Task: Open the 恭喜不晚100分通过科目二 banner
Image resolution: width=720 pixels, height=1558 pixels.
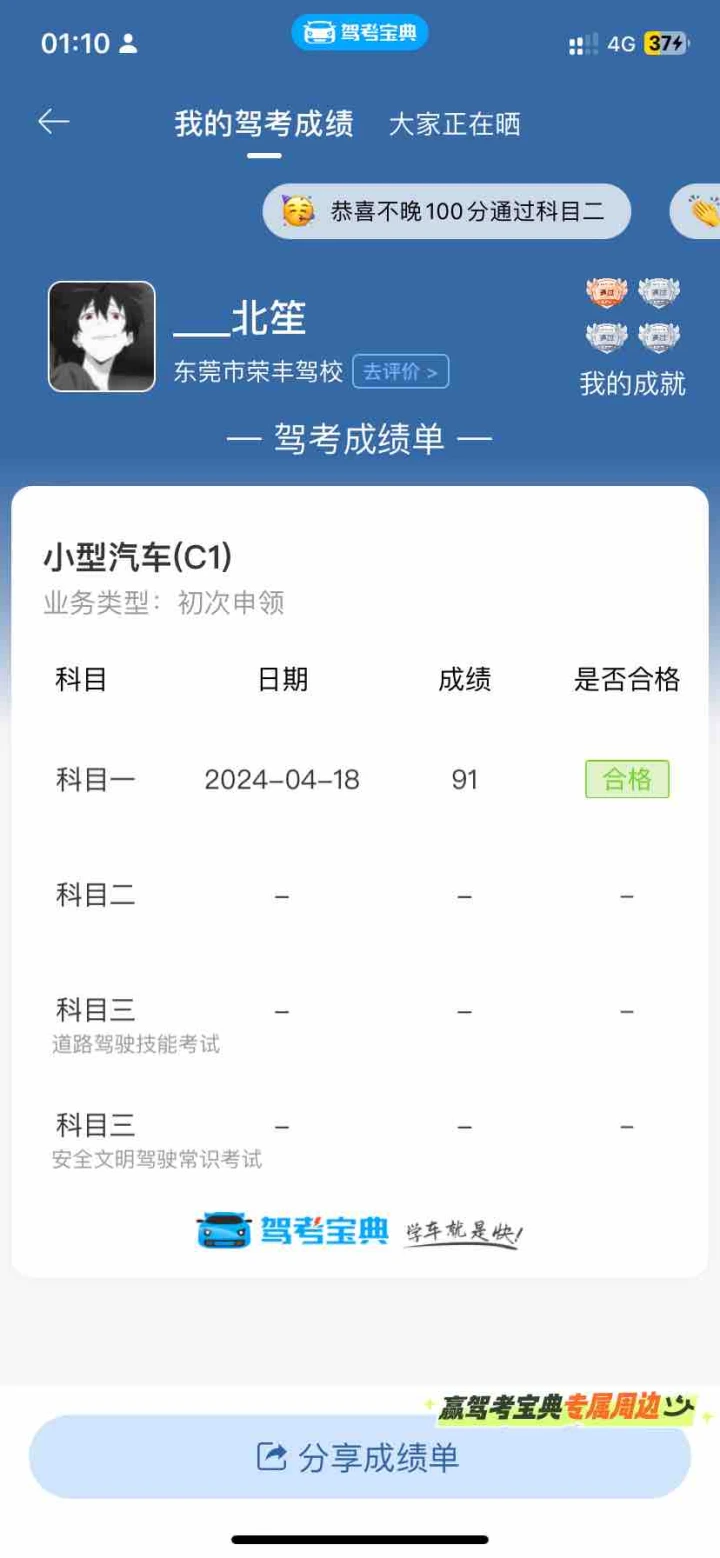Action: (x=447, y=211)
